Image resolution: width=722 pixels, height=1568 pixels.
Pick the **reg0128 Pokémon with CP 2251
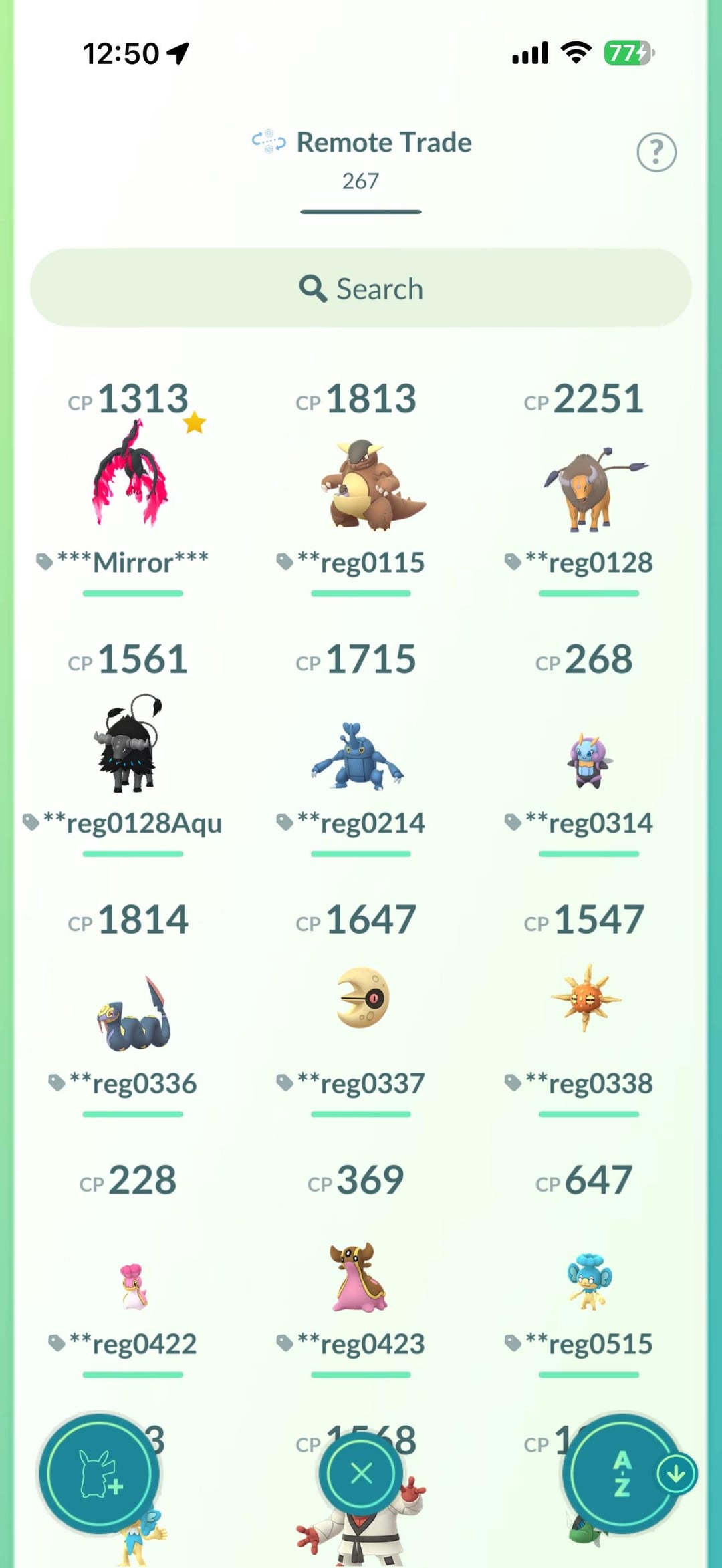[x=589, y=488]
